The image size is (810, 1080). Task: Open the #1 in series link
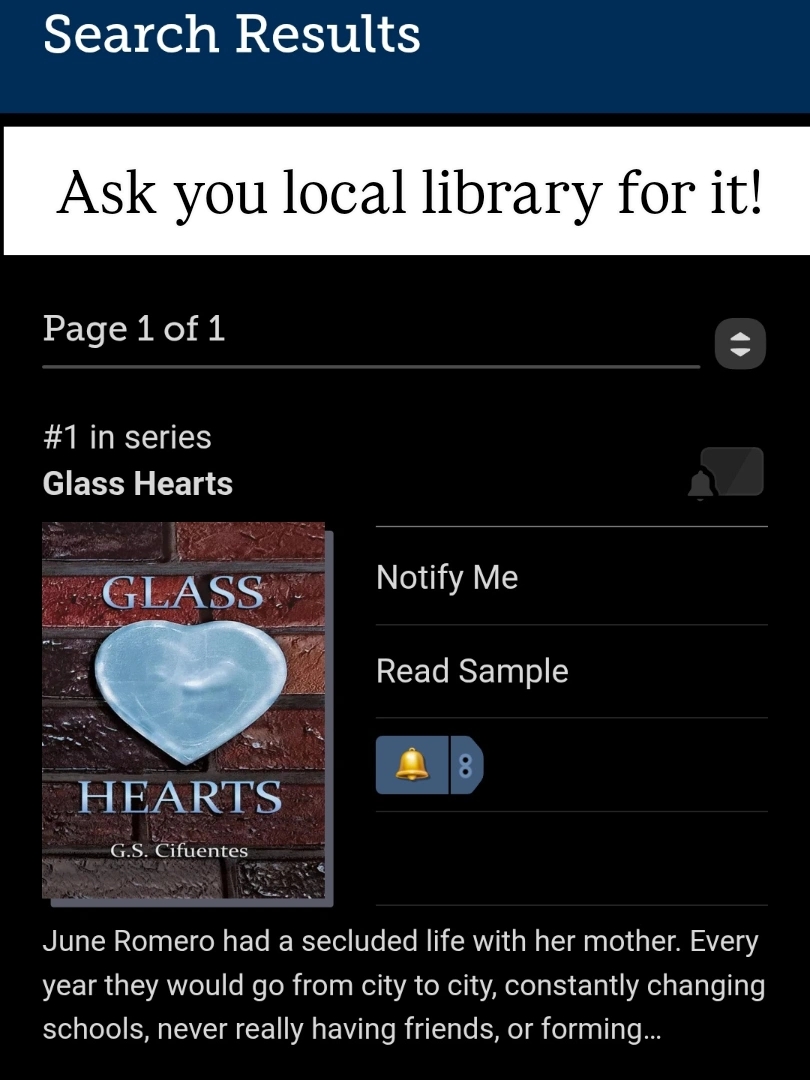click(x=127, y=437)
